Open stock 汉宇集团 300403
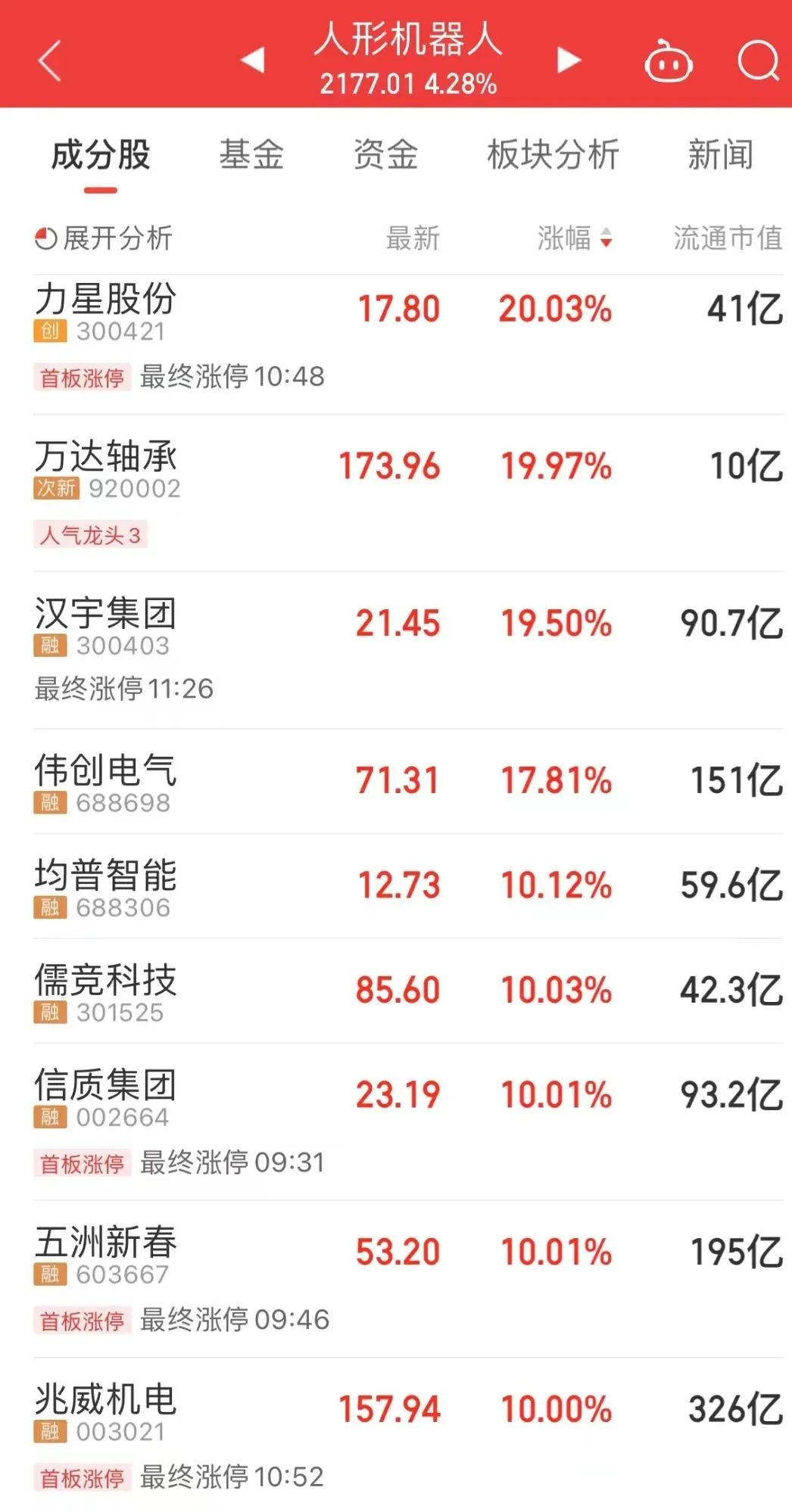The image size is (792, 1512). coord(408,650)
